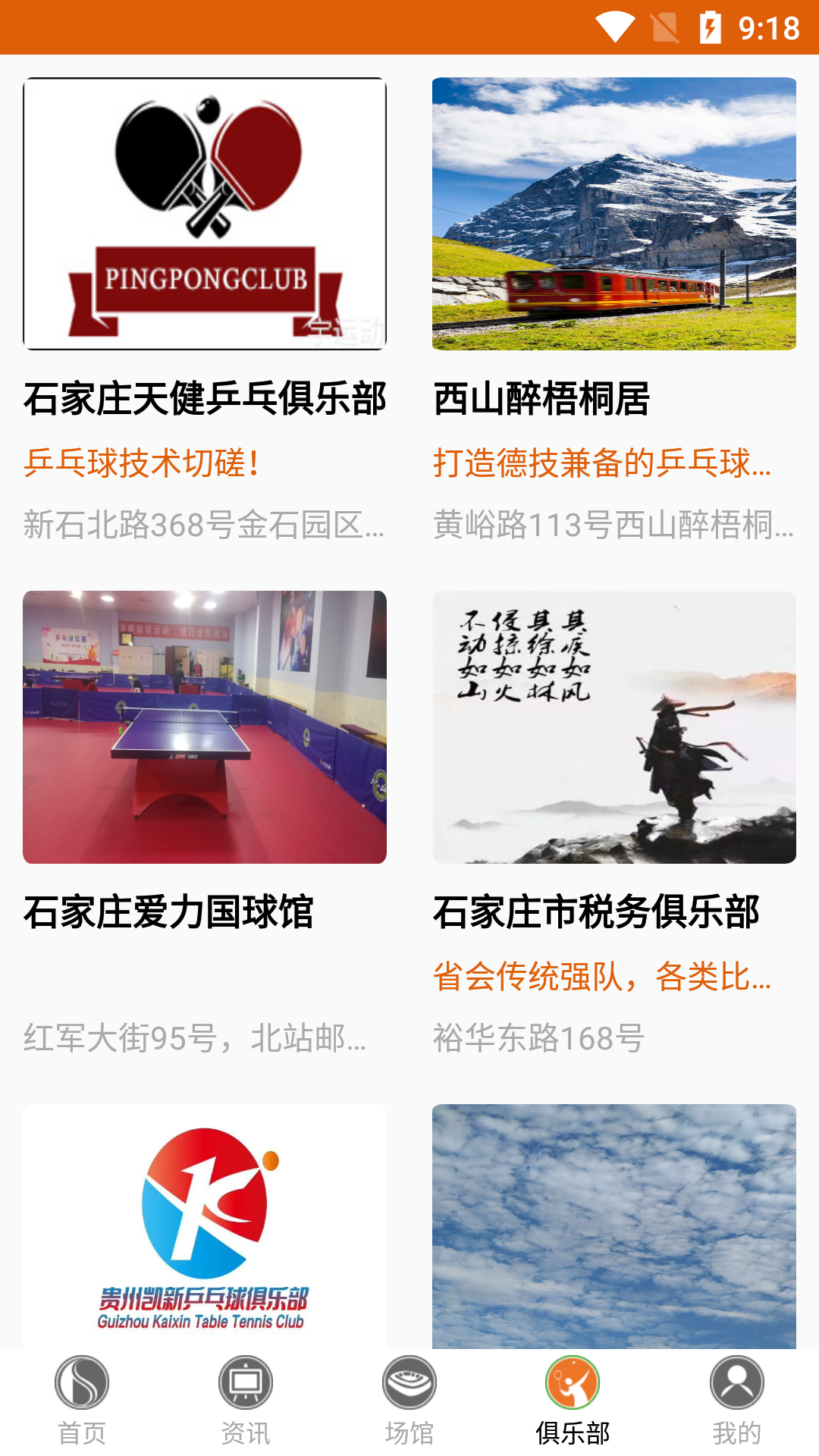
Task: Click the mountain train photo thumbnail
Action: 614,215
